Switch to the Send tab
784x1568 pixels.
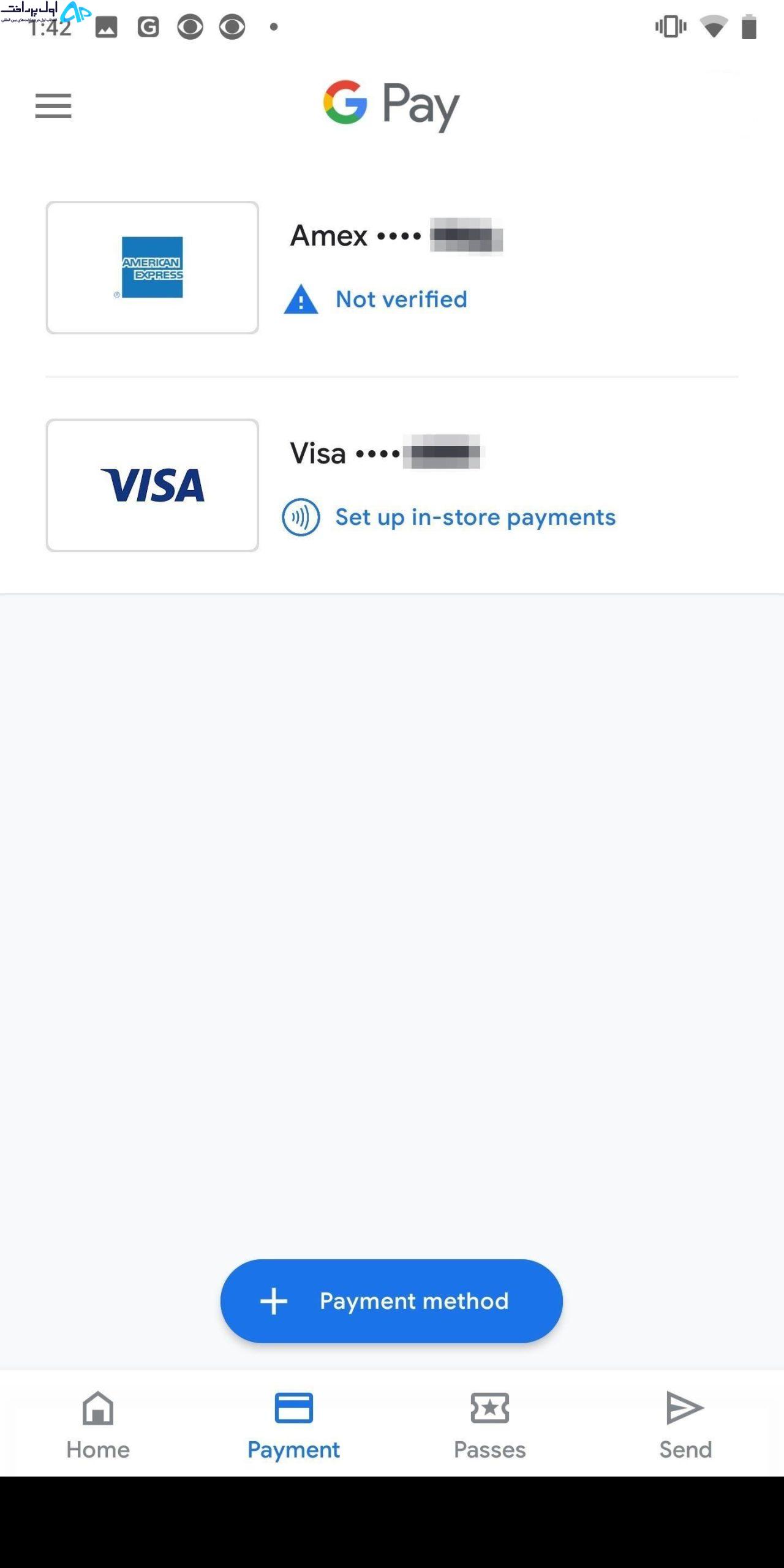(x=685, y=1425)
